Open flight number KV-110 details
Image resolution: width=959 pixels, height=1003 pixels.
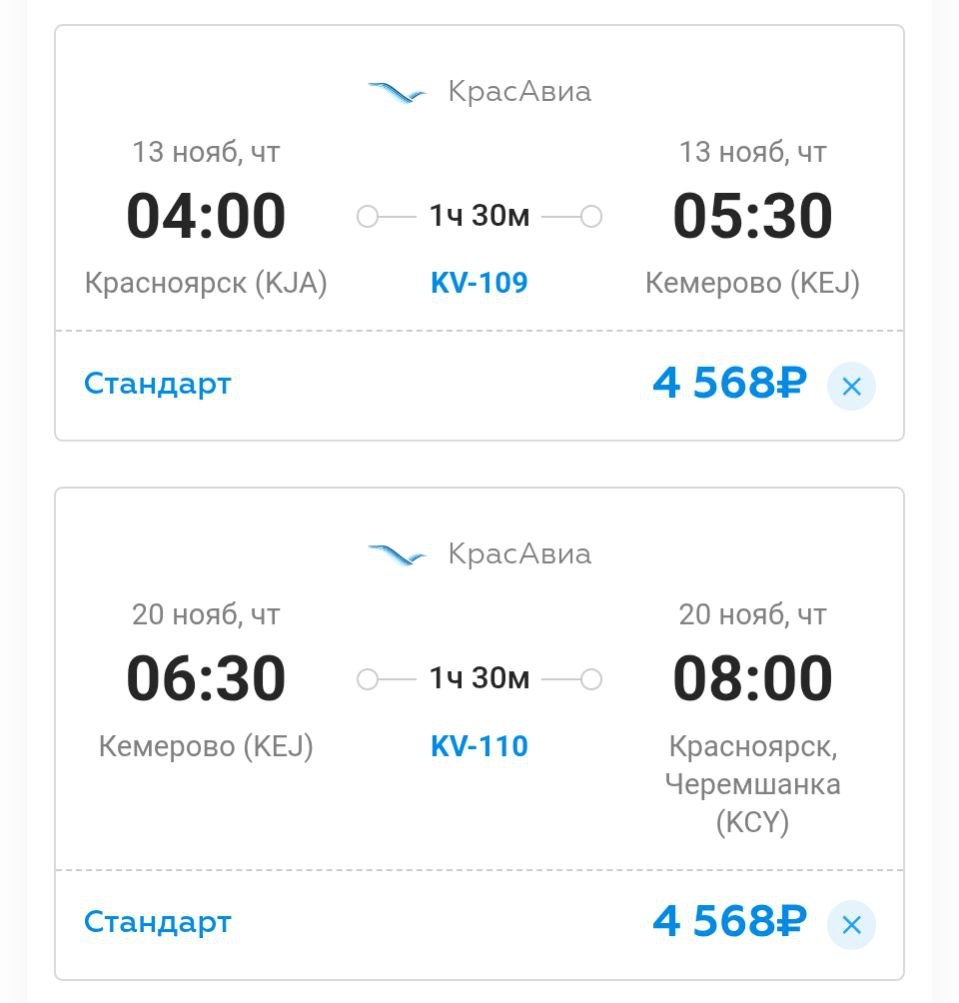[x=479, y=746]
